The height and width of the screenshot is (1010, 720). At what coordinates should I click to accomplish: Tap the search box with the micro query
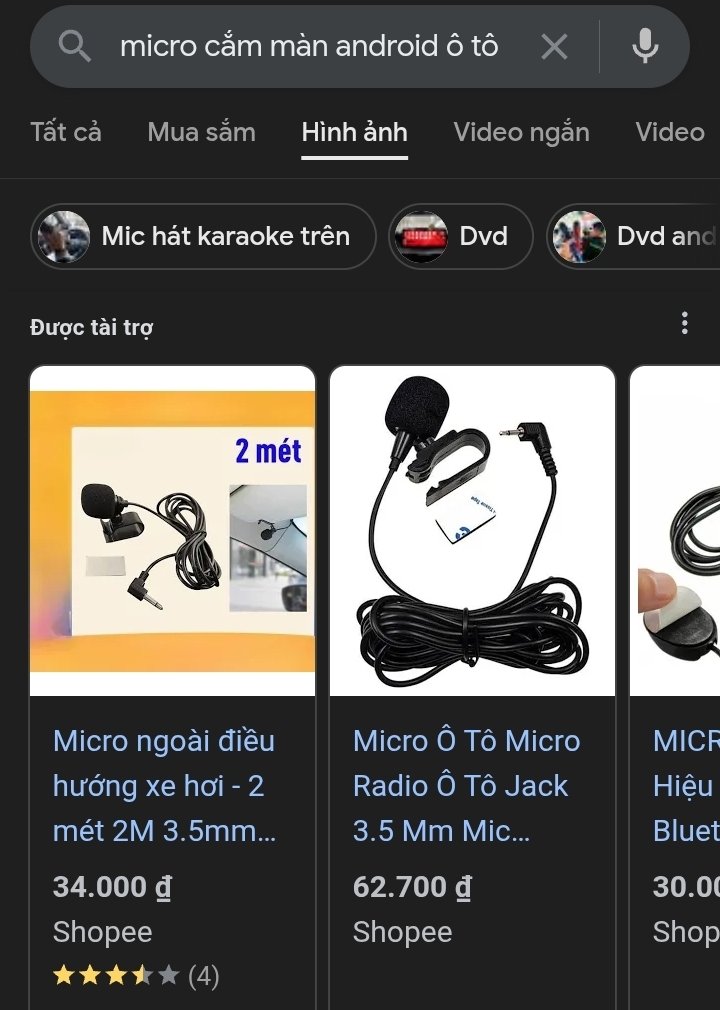coord(310,46)
